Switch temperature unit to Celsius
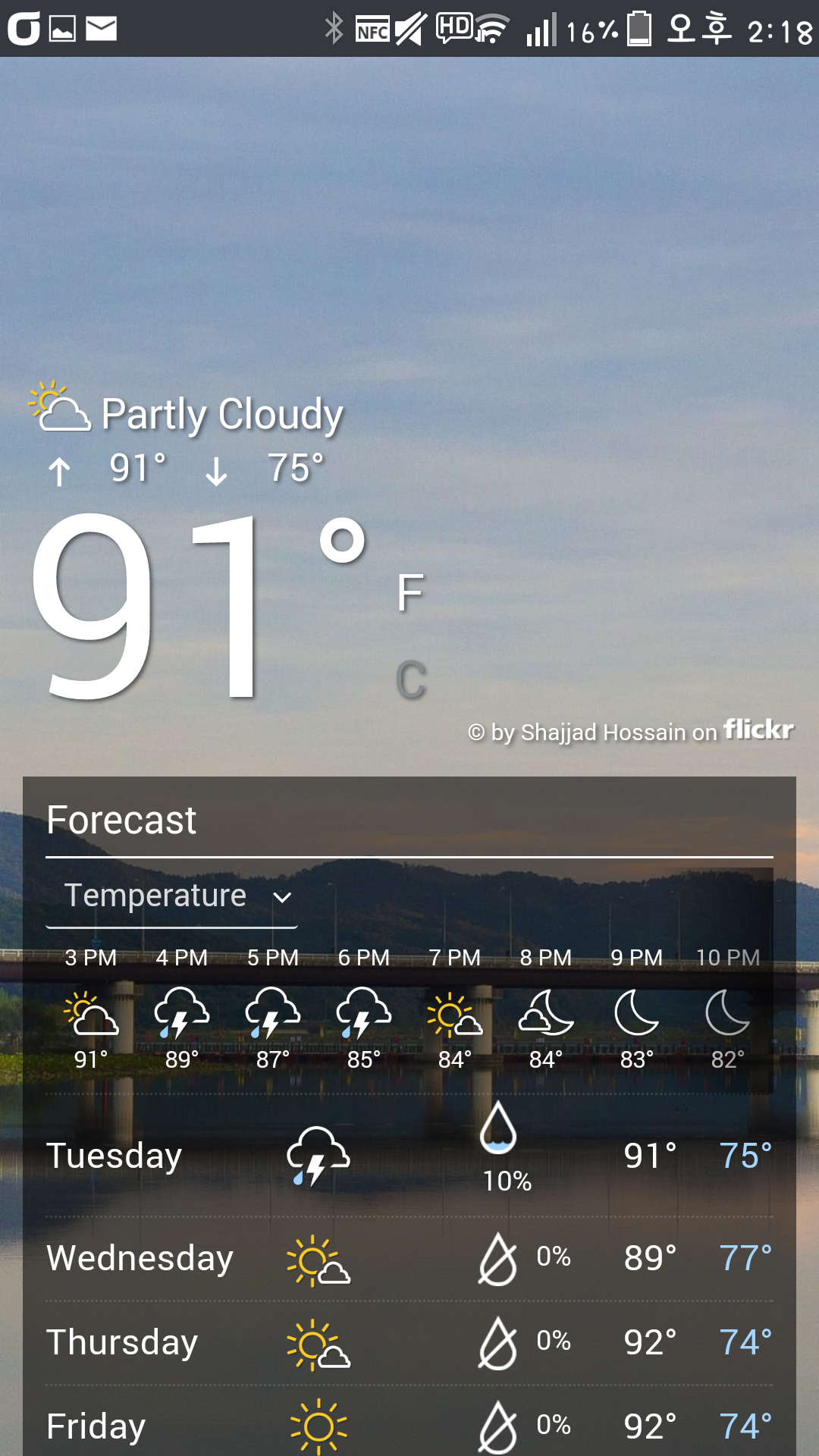Image resolution: width=819 pixels, height=1456 pixels. tap(411, 679)
